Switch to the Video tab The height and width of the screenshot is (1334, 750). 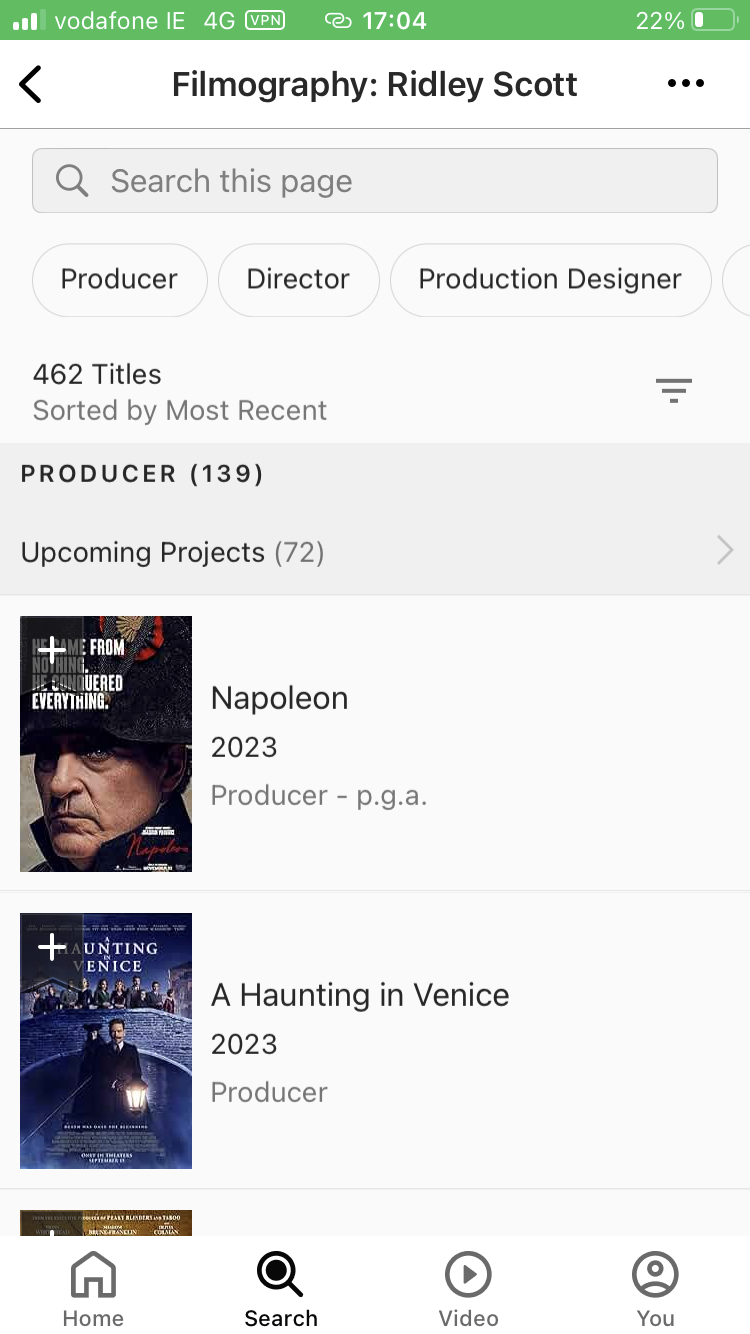point(468,1288)
